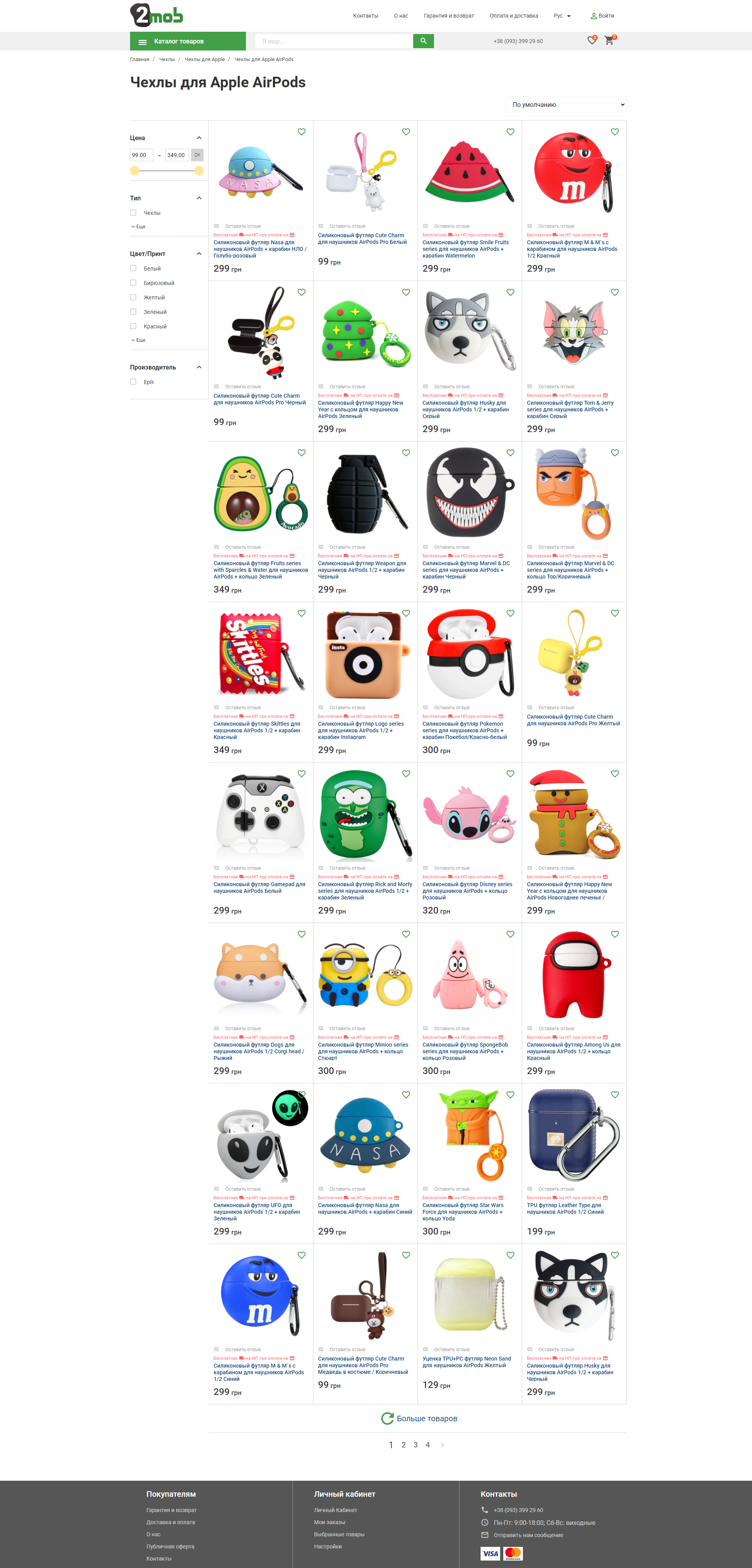Go to page 2 of results
Screen dimensions: 752x1568
[403, 1444]
